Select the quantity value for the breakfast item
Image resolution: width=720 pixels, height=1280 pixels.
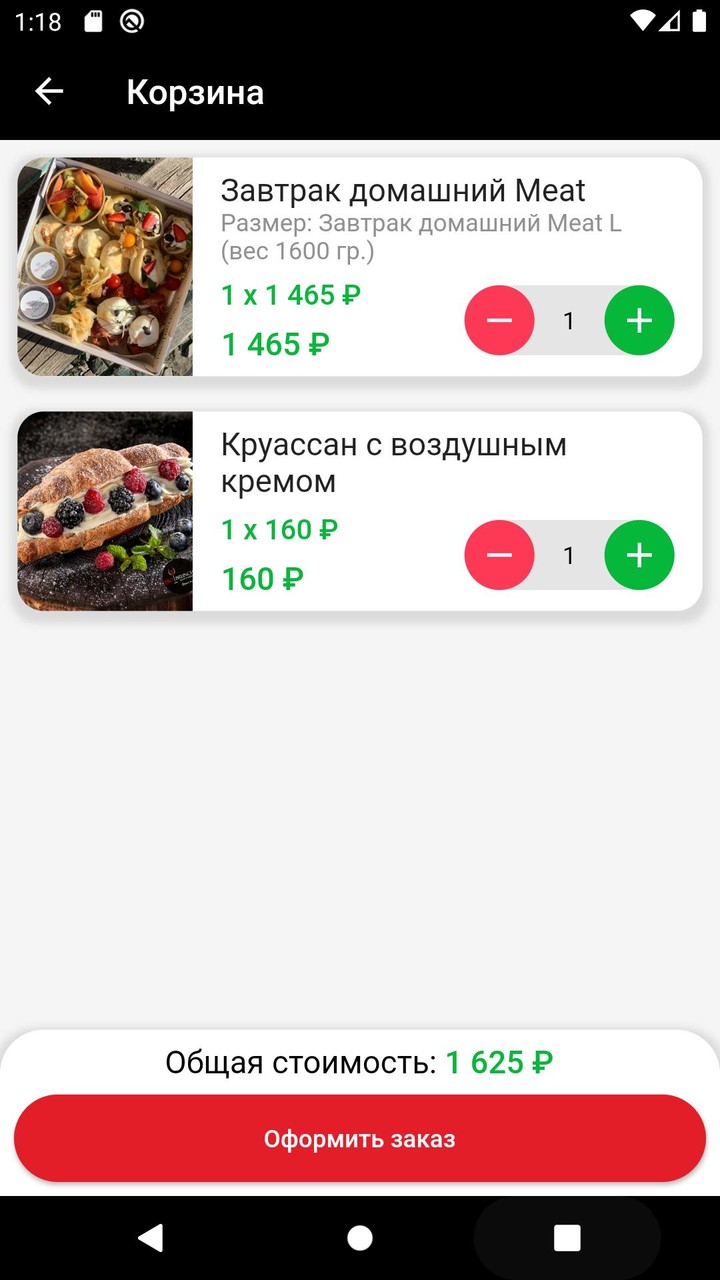[569, 320]
